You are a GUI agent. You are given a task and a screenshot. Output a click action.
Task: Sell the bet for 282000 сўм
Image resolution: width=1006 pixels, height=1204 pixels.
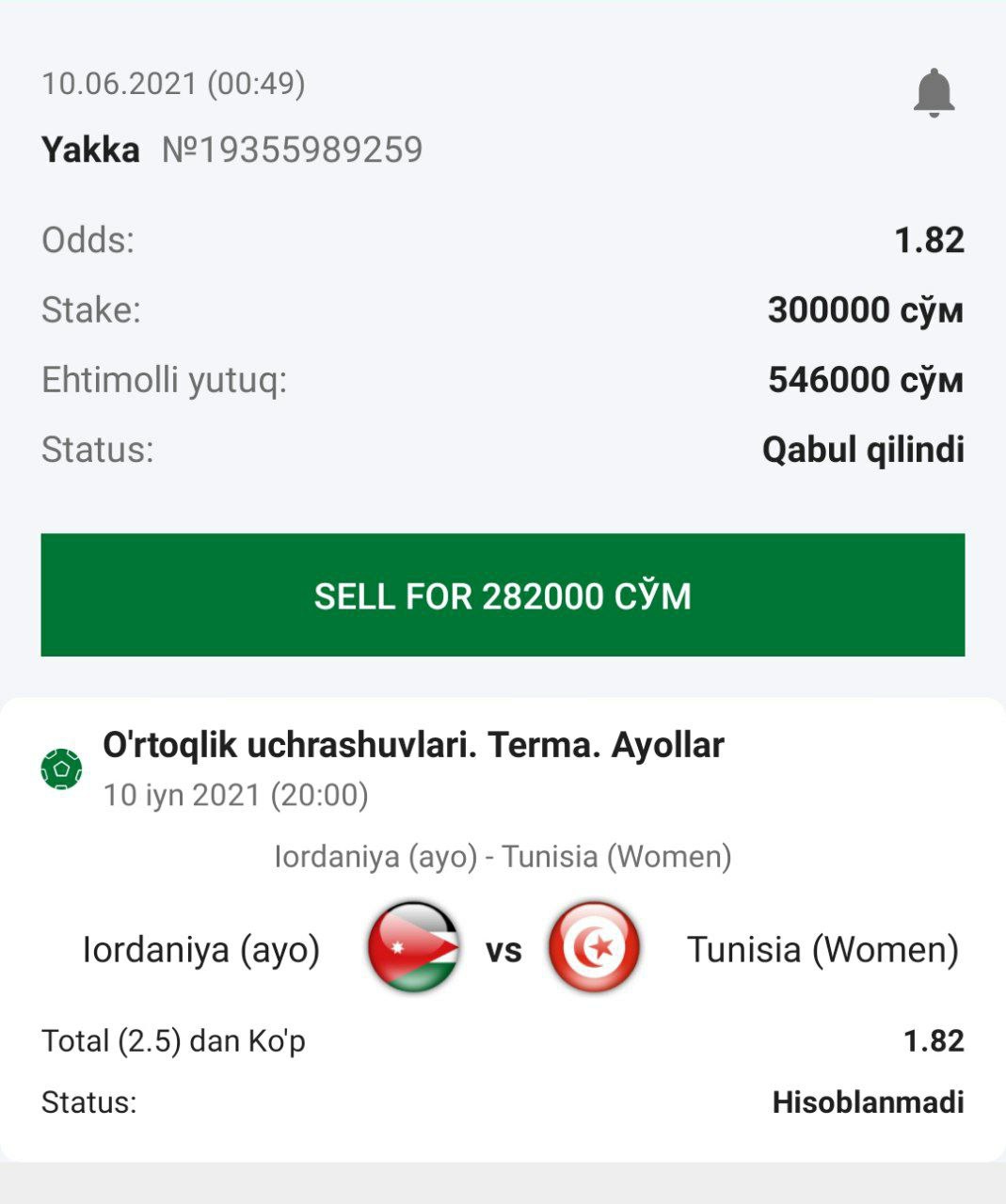pos(503,594)
